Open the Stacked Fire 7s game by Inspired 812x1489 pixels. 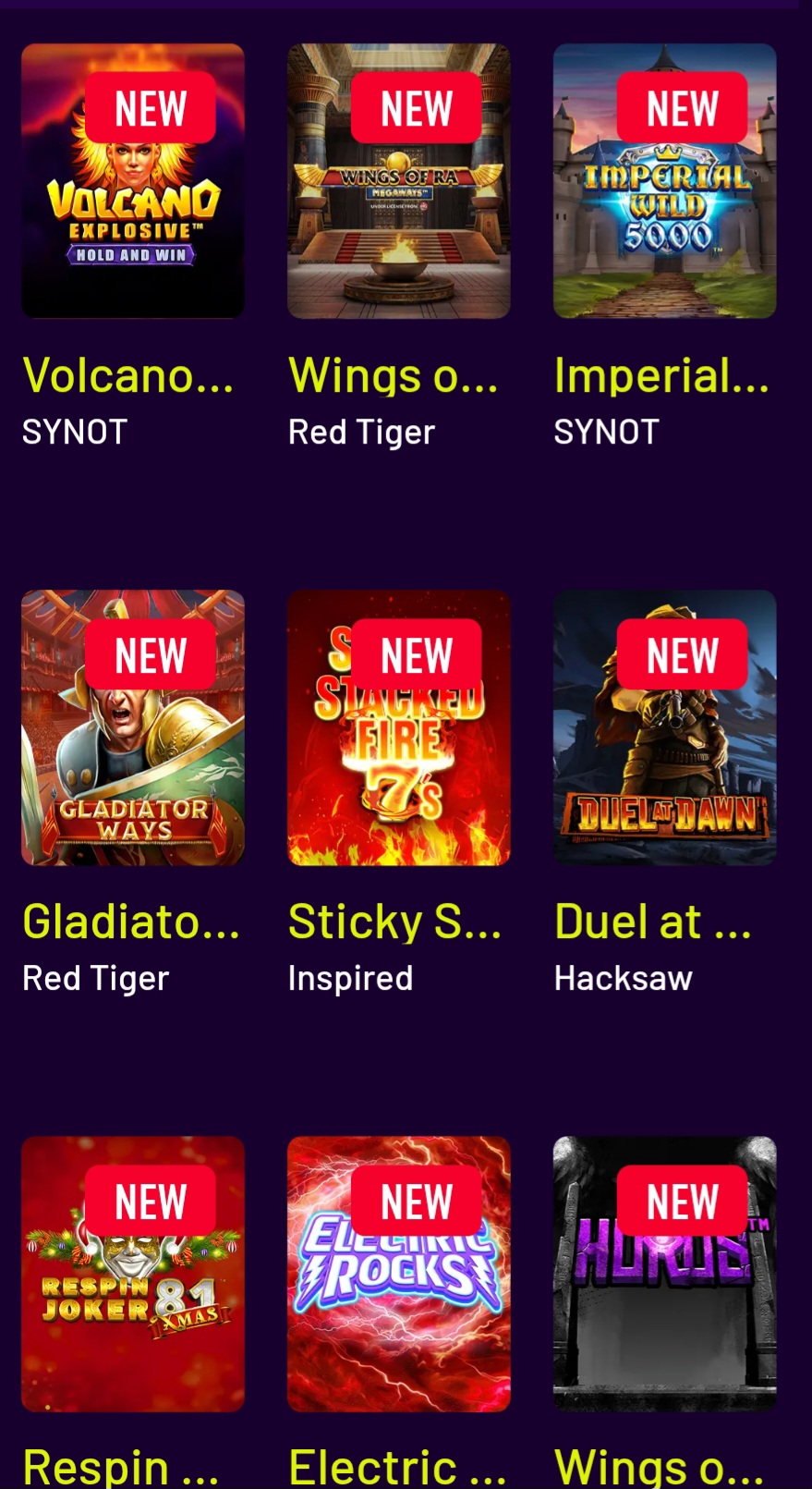pos(398,727)
